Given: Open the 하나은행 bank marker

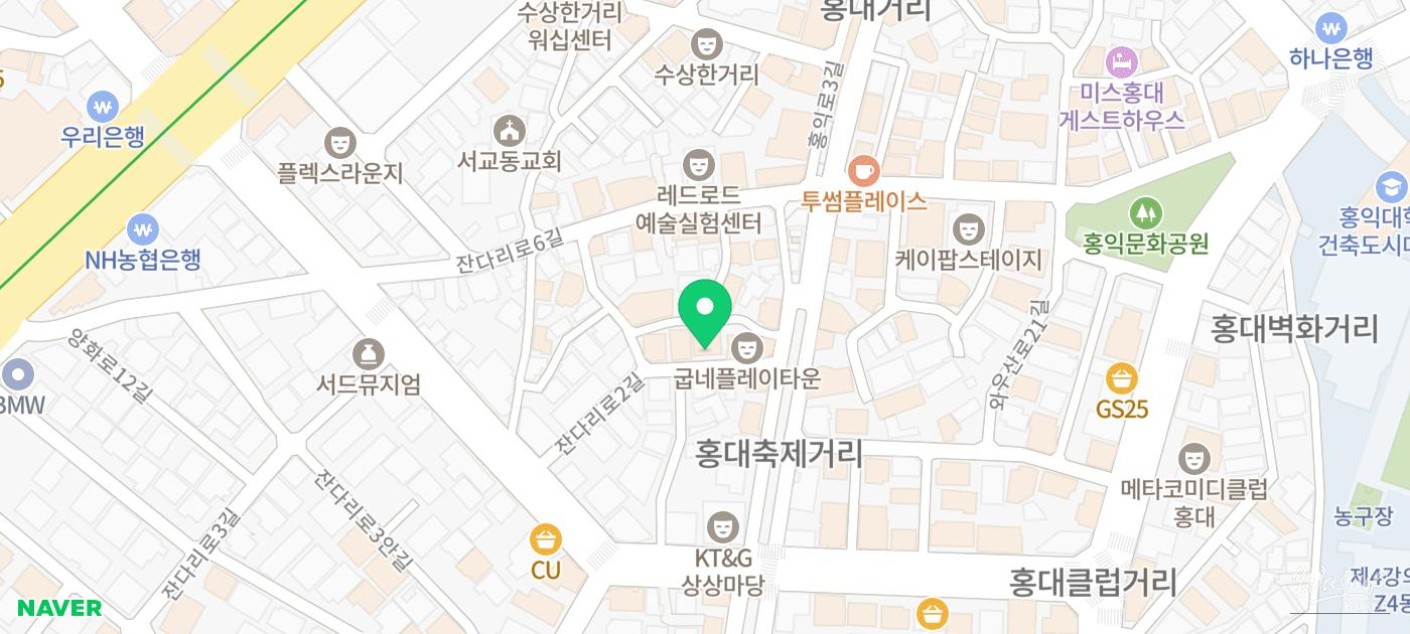Looking at the screenshot, I should click(1331, 28).
